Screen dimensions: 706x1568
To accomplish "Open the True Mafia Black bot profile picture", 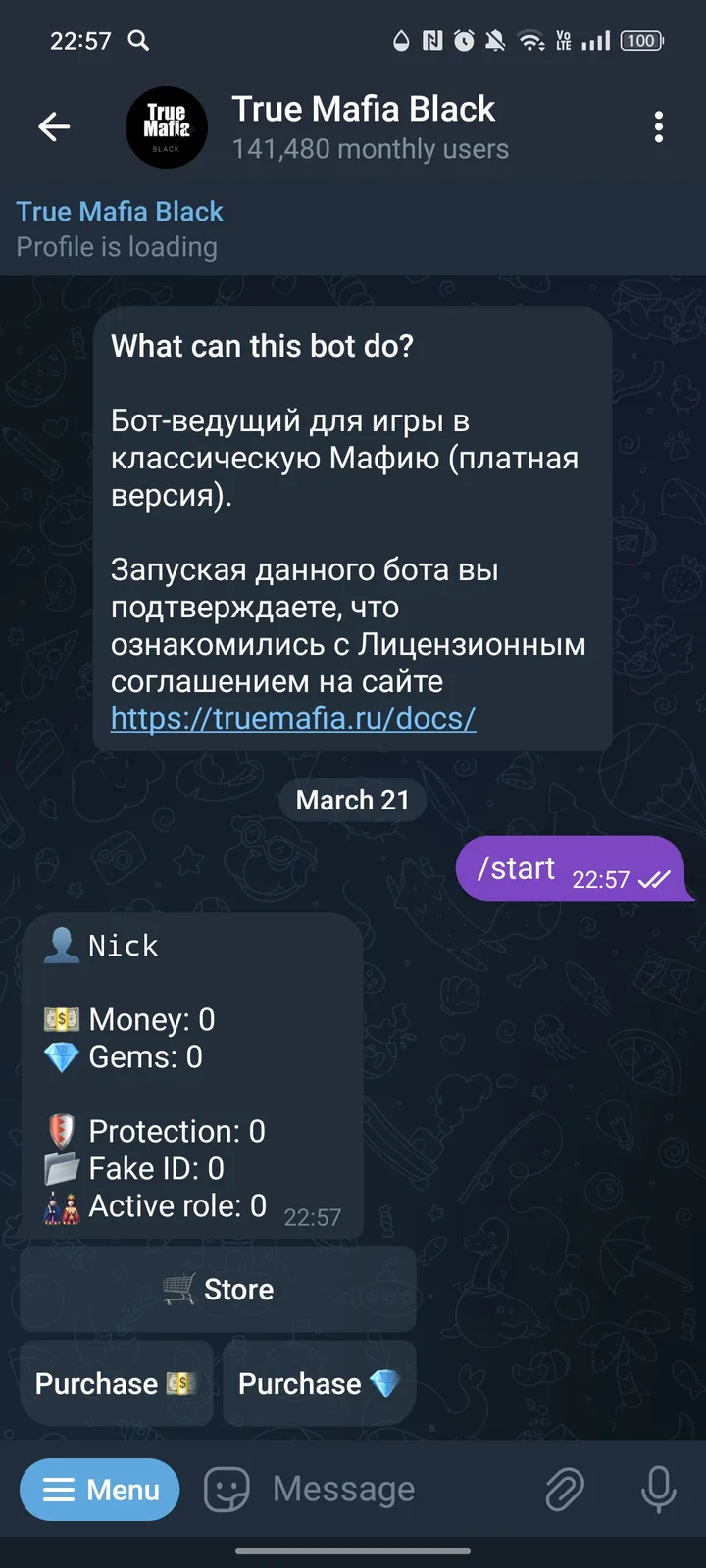I will pos(166,126).
